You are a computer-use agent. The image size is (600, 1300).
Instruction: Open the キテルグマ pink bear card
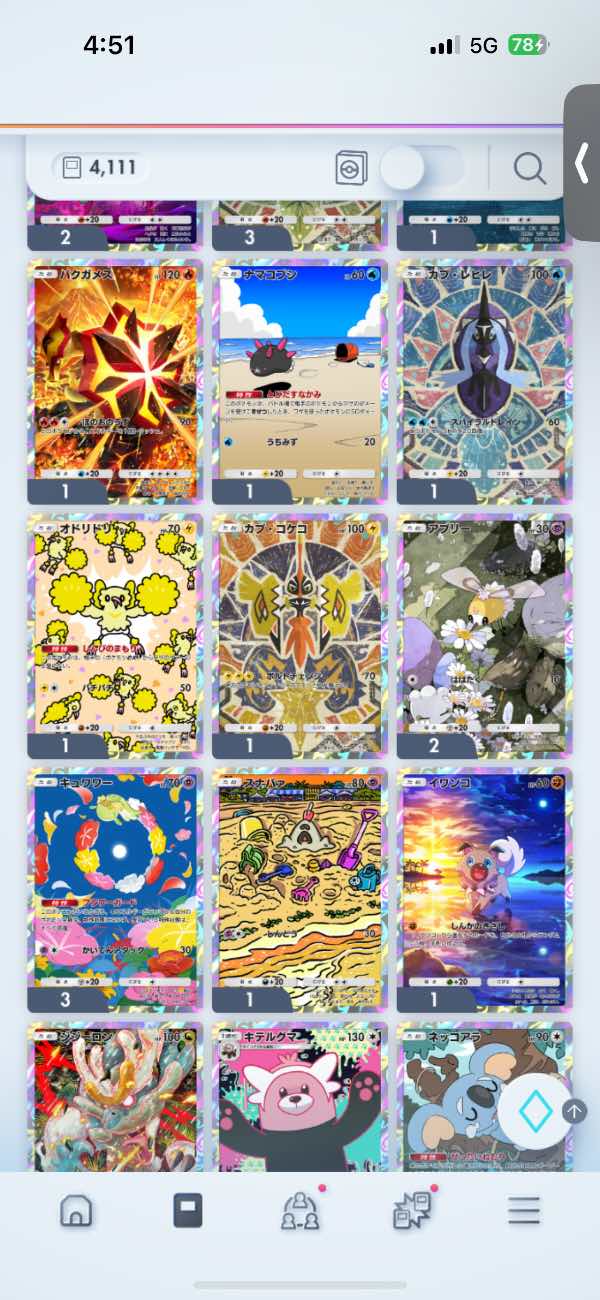coord(300,1100)
